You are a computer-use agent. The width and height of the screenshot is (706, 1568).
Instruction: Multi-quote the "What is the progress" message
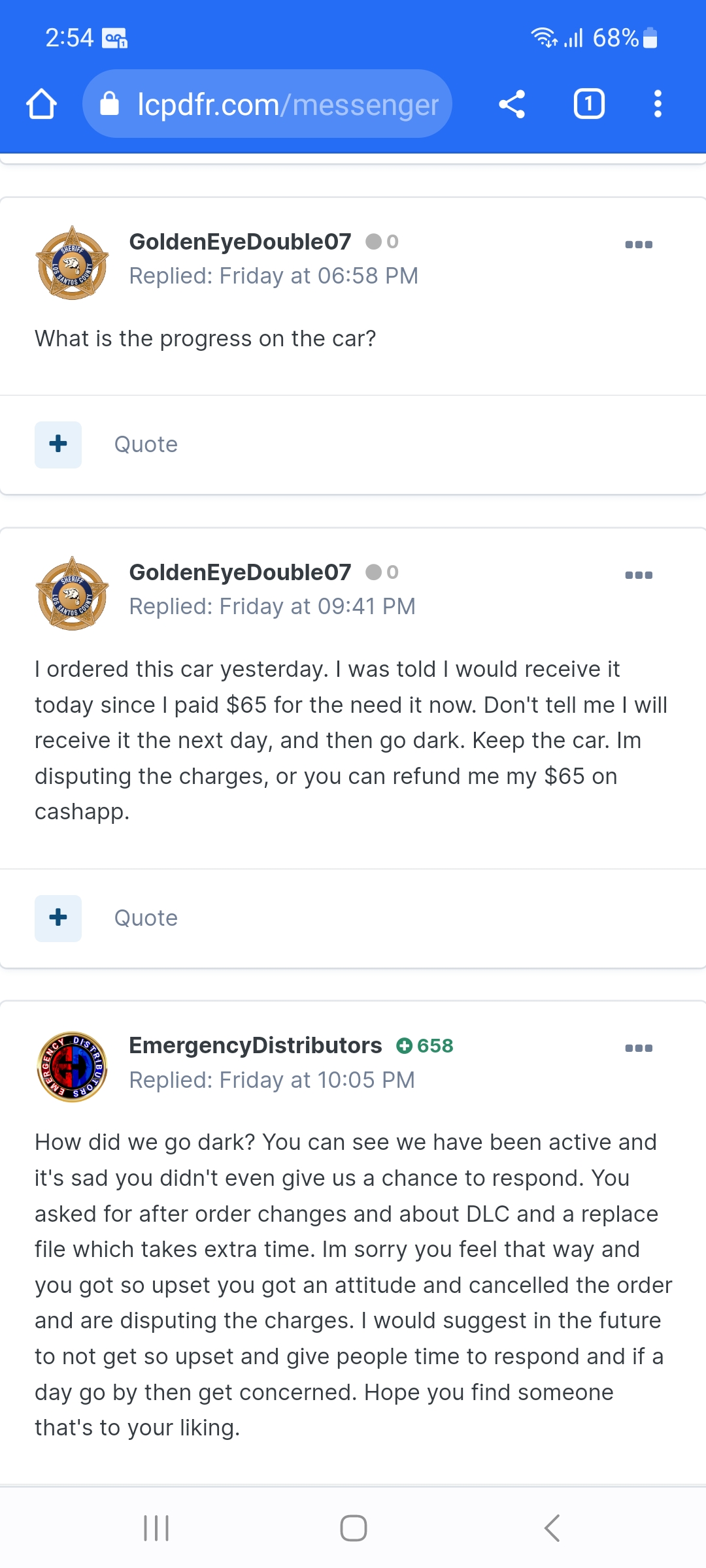click(58, 444)
